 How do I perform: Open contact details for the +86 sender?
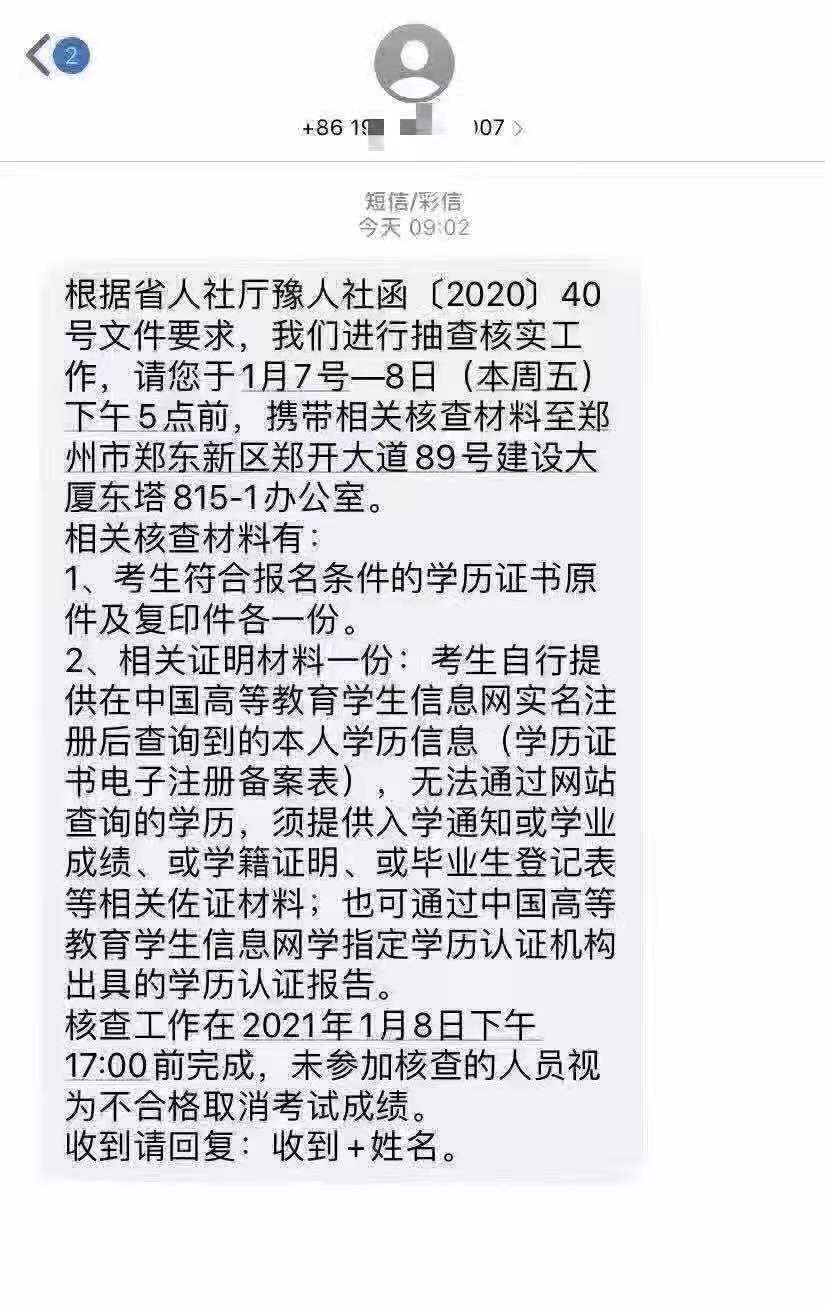click(413, 128)
